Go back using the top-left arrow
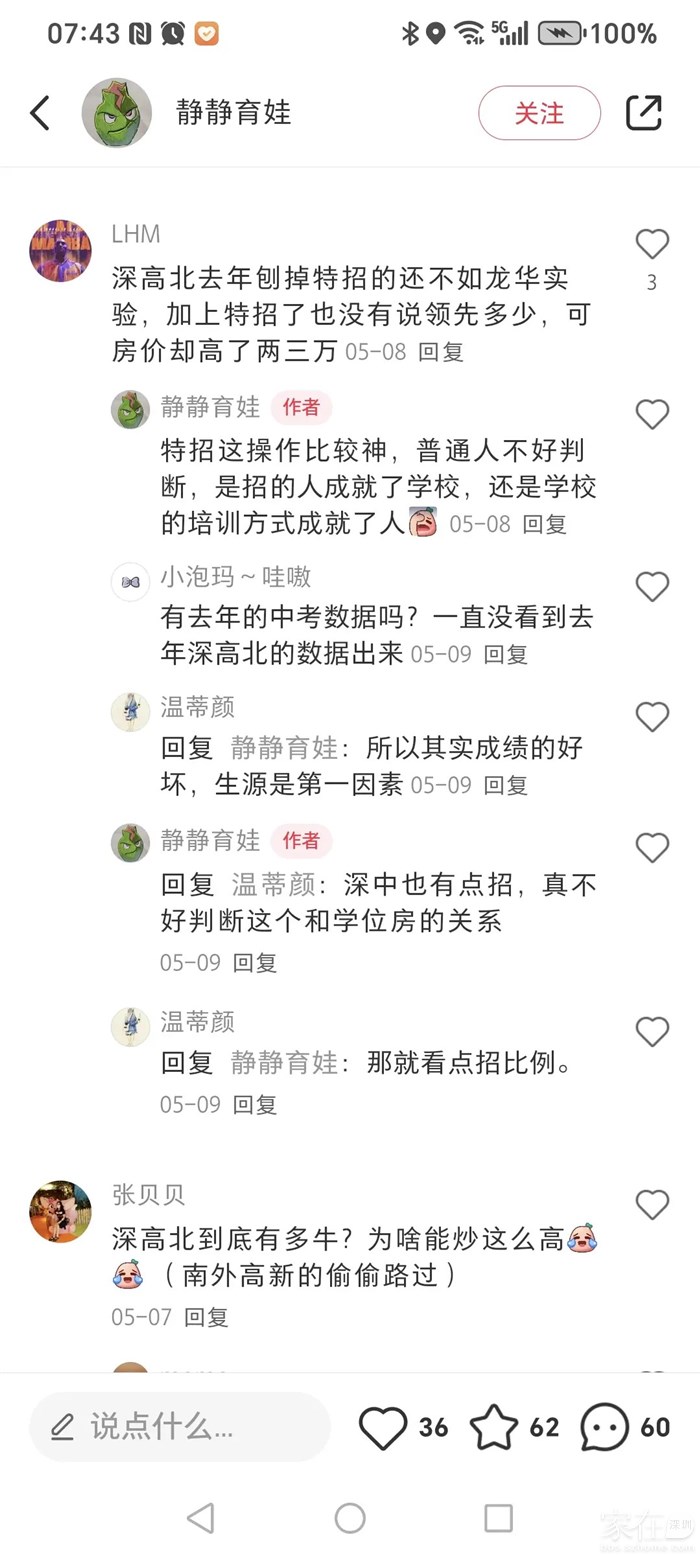The height and width of the screenshot is (1555, 700). pyautogui.click(x=40, y=113)
